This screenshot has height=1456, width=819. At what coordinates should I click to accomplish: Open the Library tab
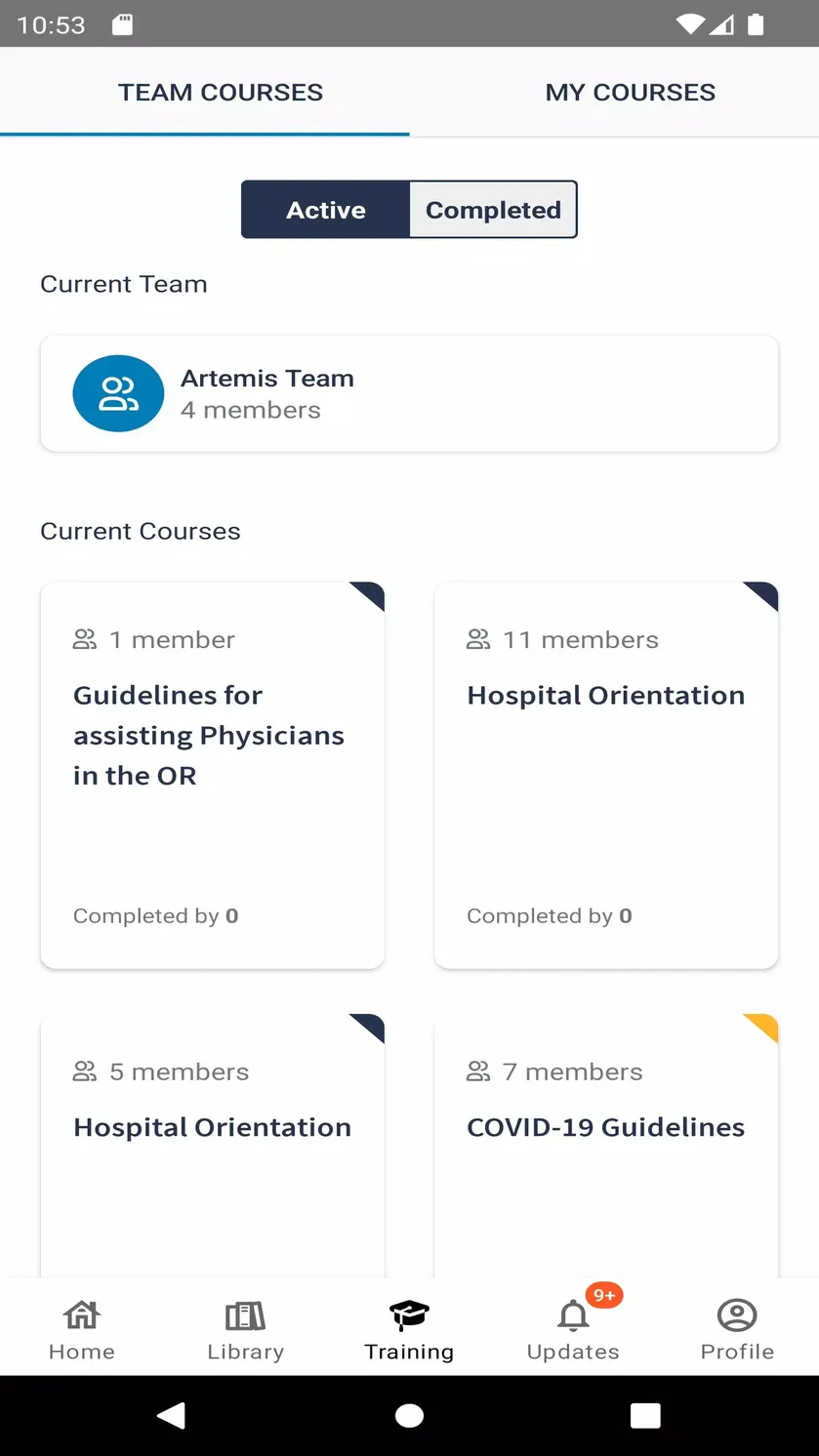[x=245, y=1329]
